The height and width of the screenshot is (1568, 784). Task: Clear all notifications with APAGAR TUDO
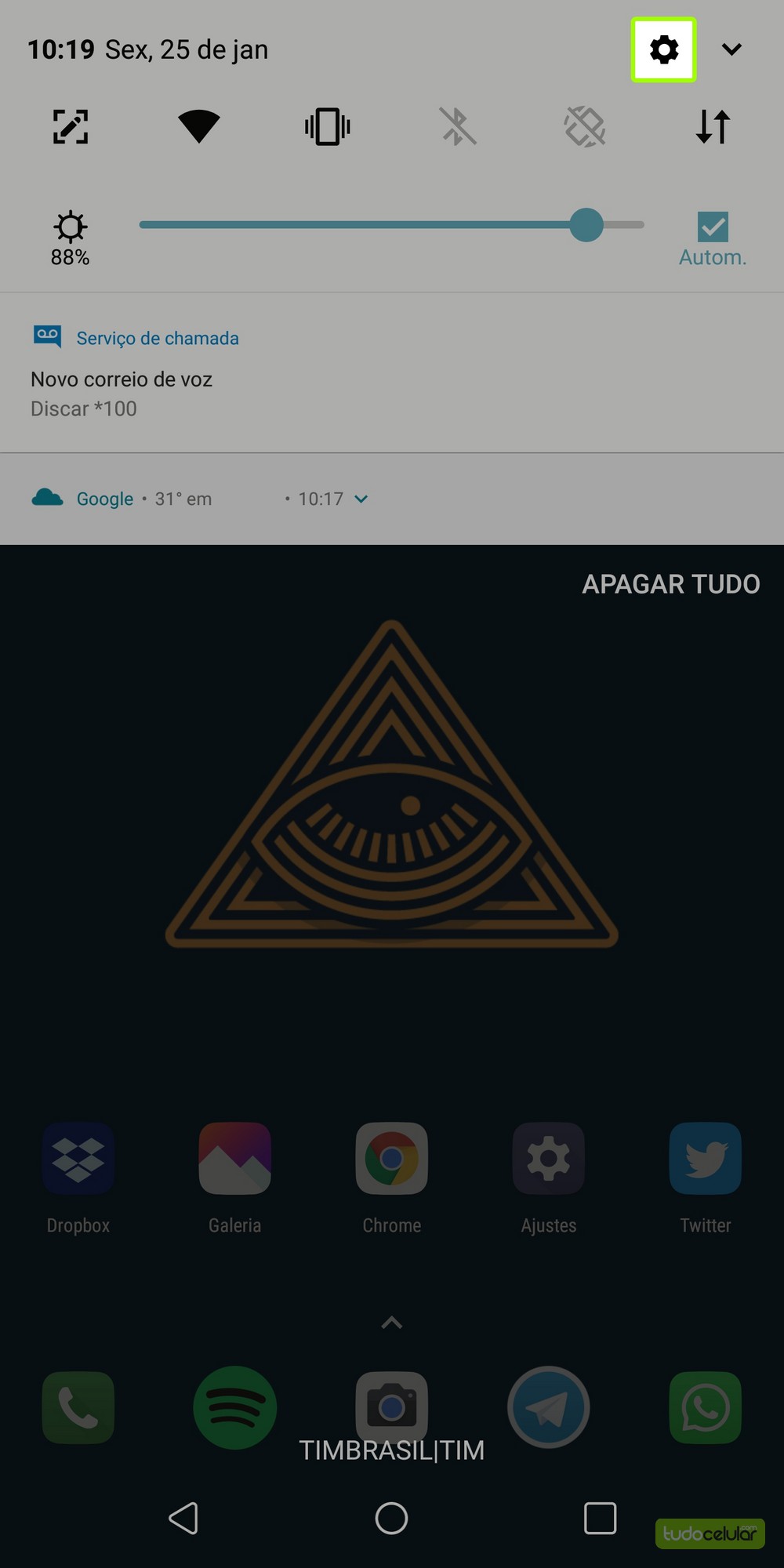670,584
